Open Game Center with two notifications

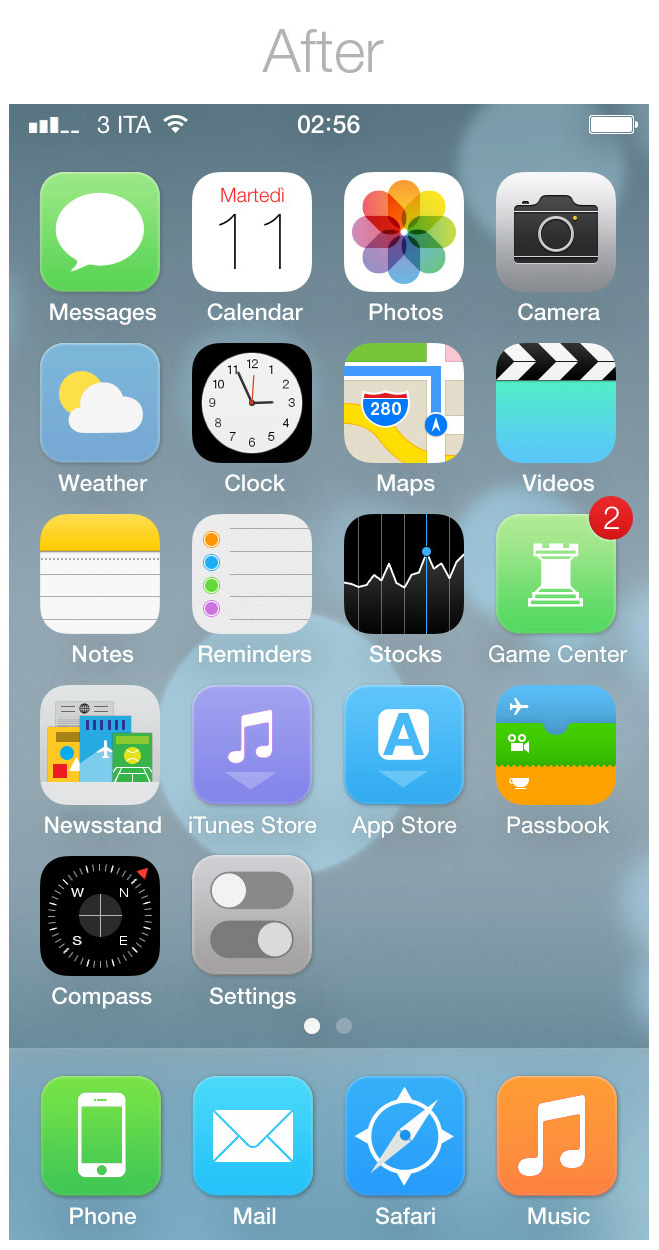556,574
